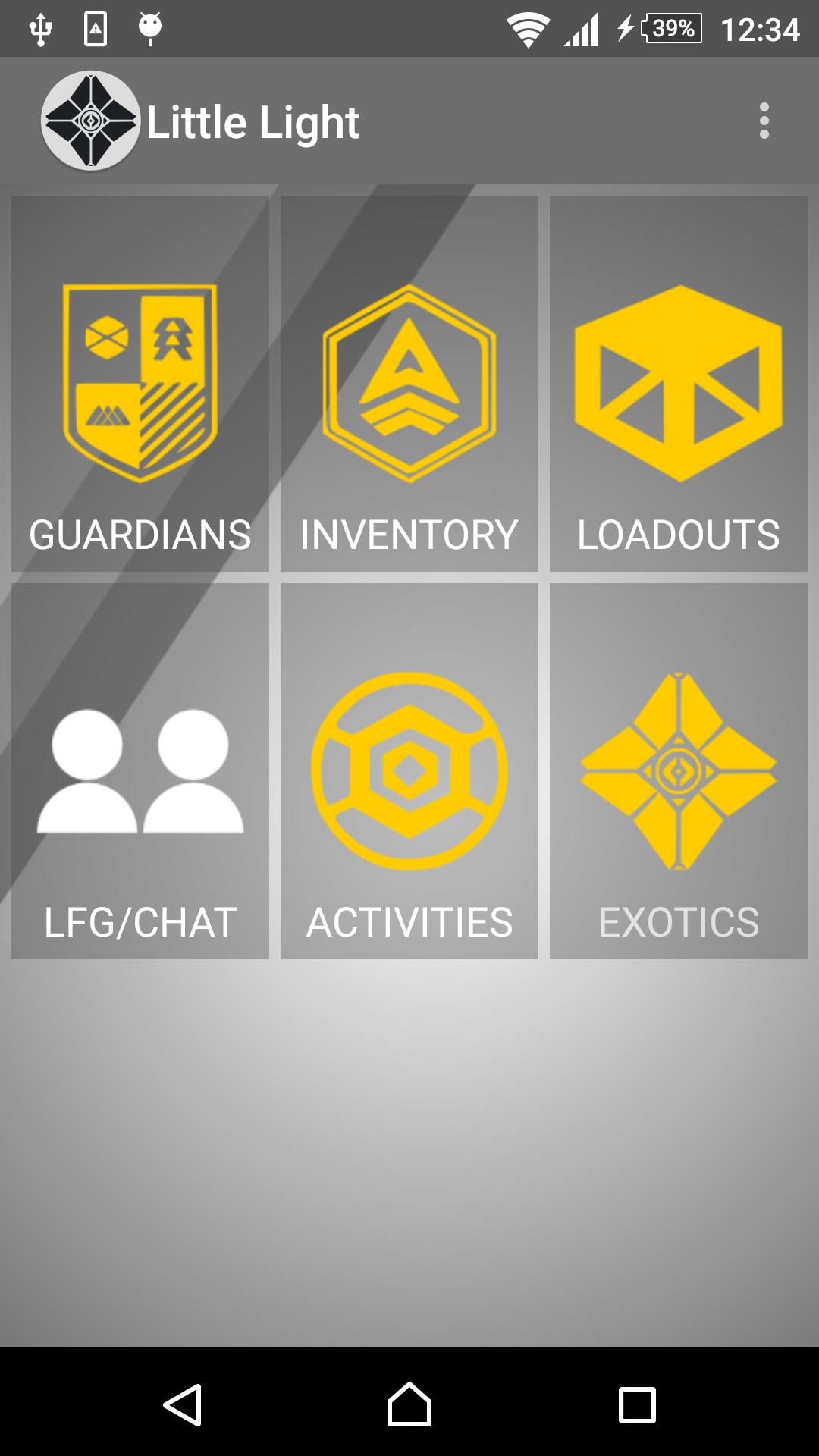Open the Guardians tile
Screen dimensions: 819x1456
pyautogui.click(x=140, y=384)
